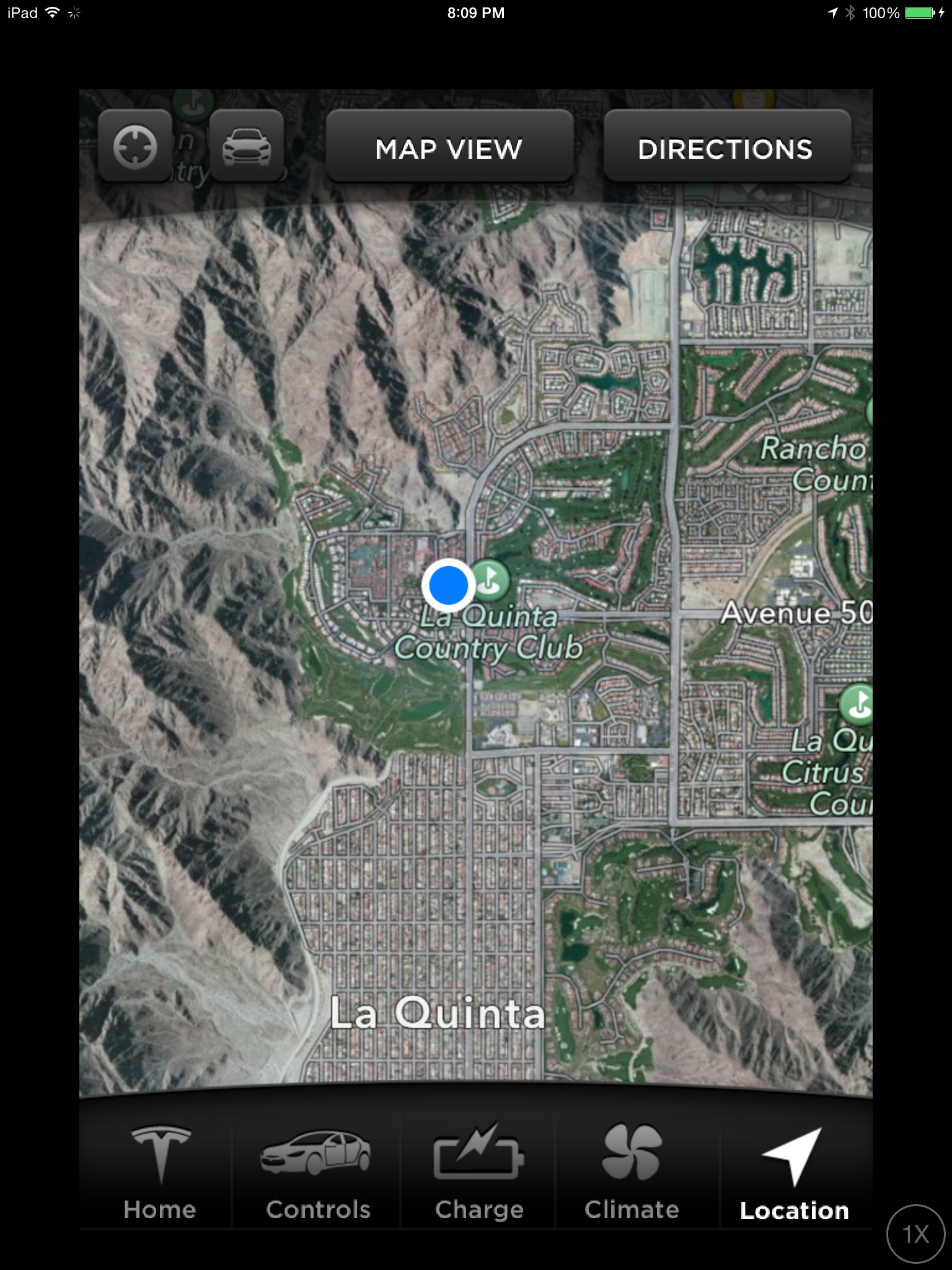Open the Climate tab
Screen dimensions: 952x1270
tap(632, 1172)
